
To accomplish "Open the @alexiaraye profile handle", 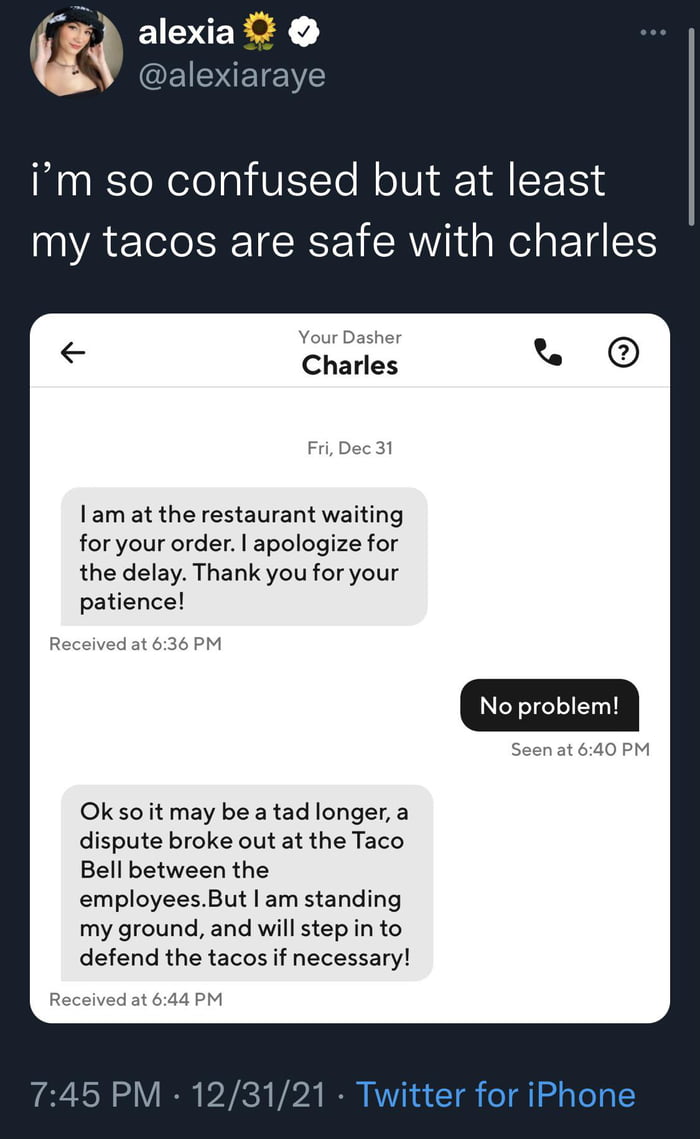I will pyautogui.click(x=231, y=75).
